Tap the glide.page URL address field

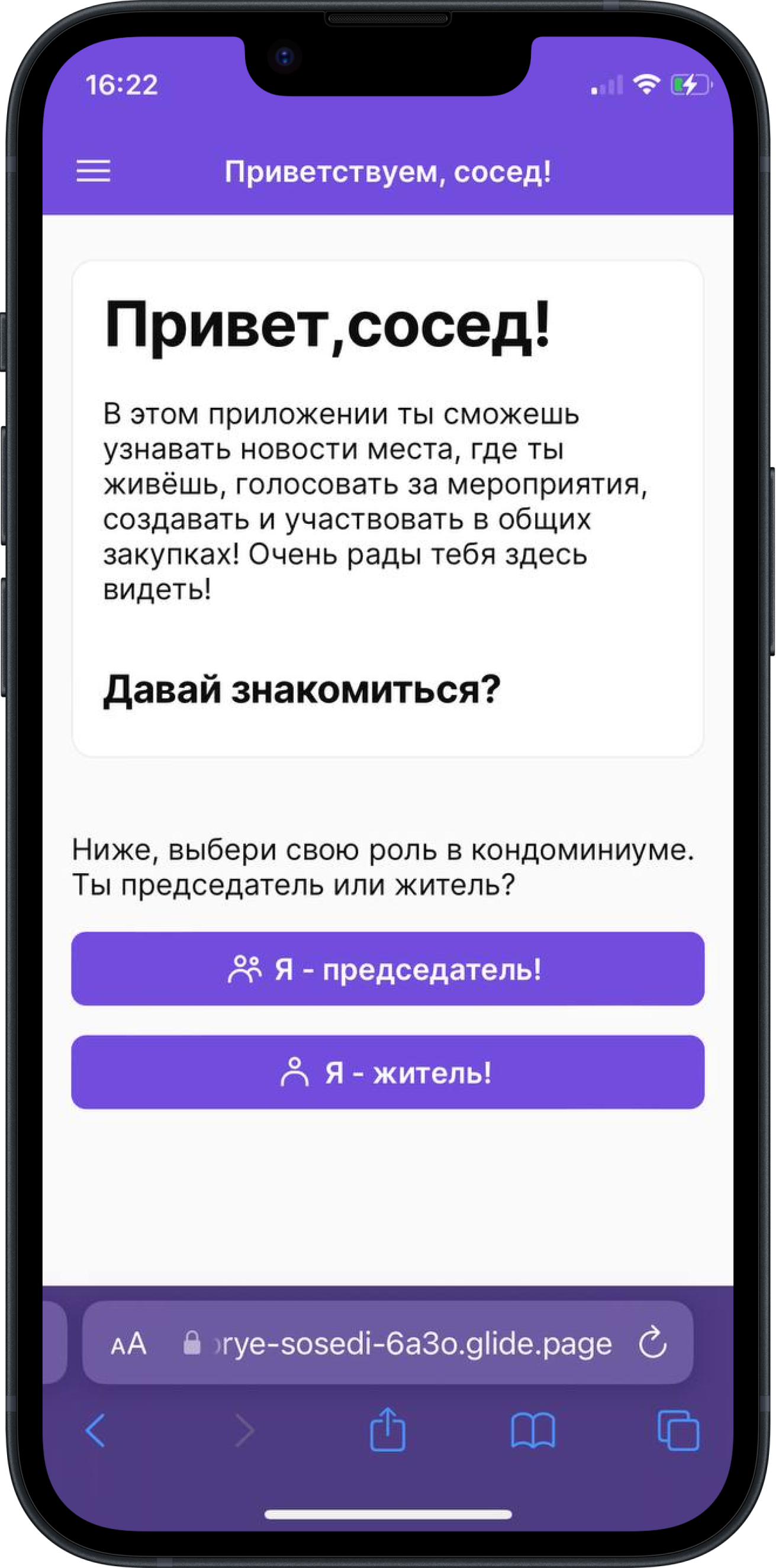pos(402,1344)
